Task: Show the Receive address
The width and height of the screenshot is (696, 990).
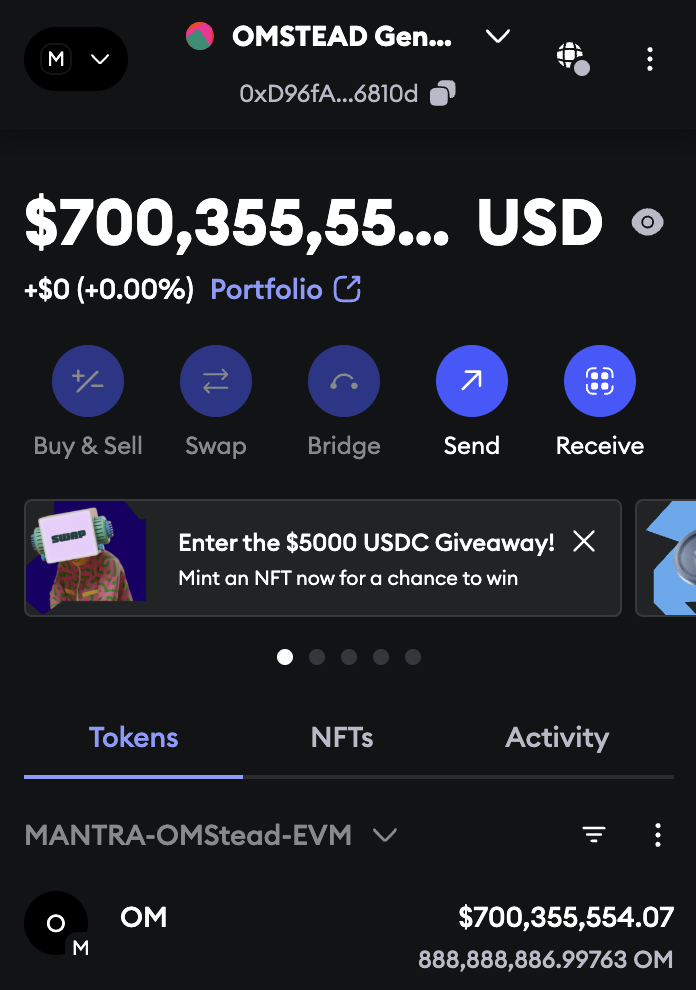Action: point(600,381)
